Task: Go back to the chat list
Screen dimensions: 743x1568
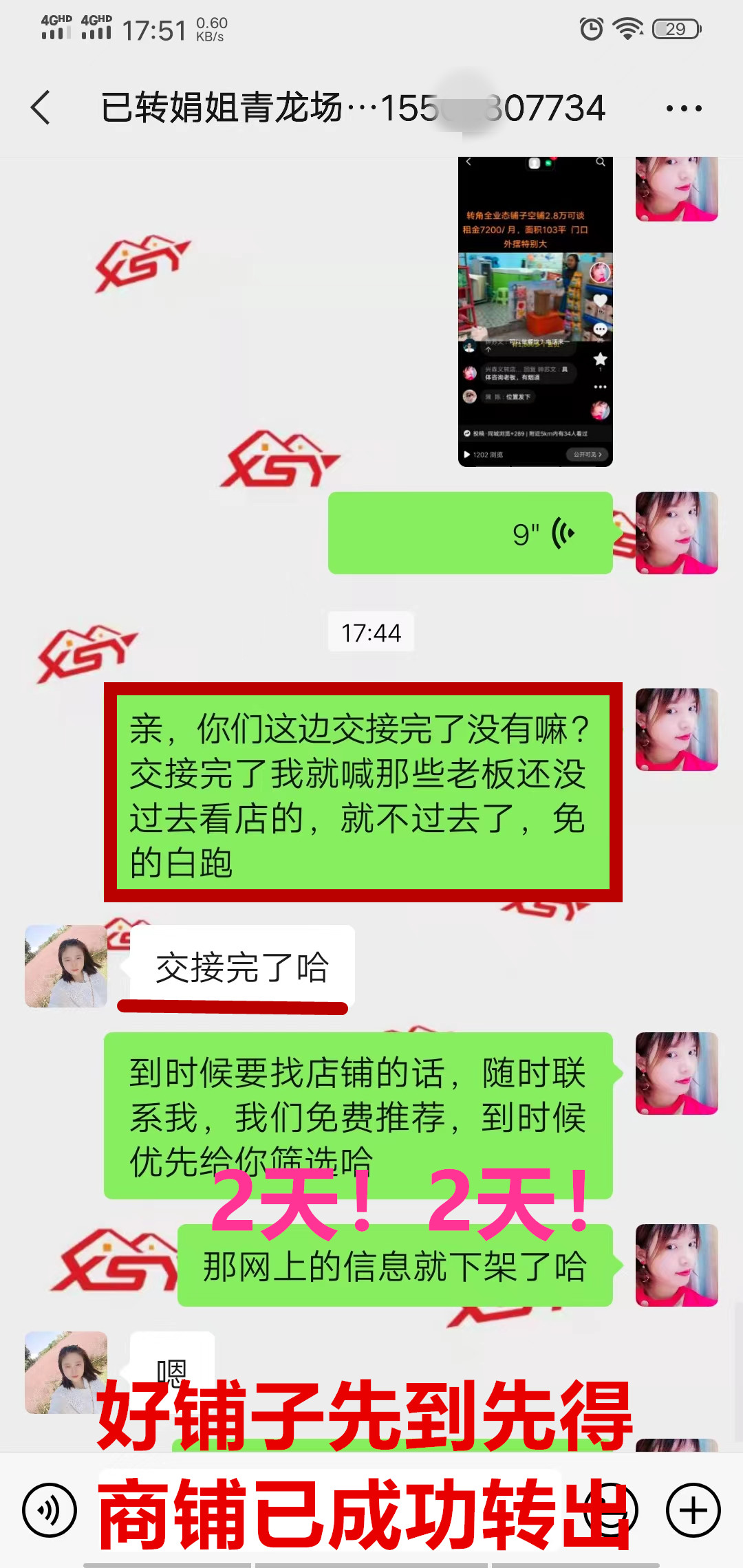Action: 41,108
